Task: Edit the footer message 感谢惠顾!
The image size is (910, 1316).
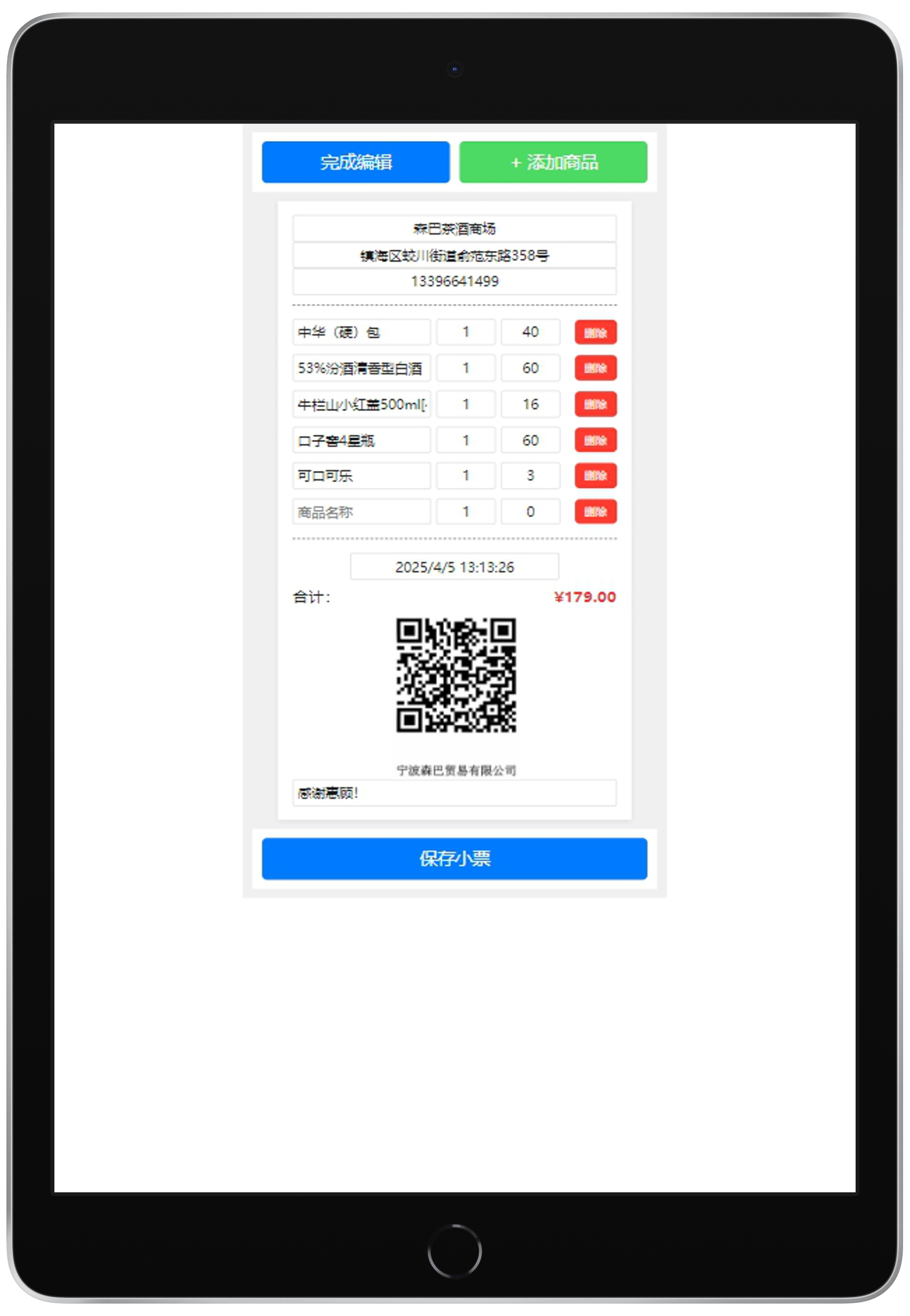Action: [454, 793]
